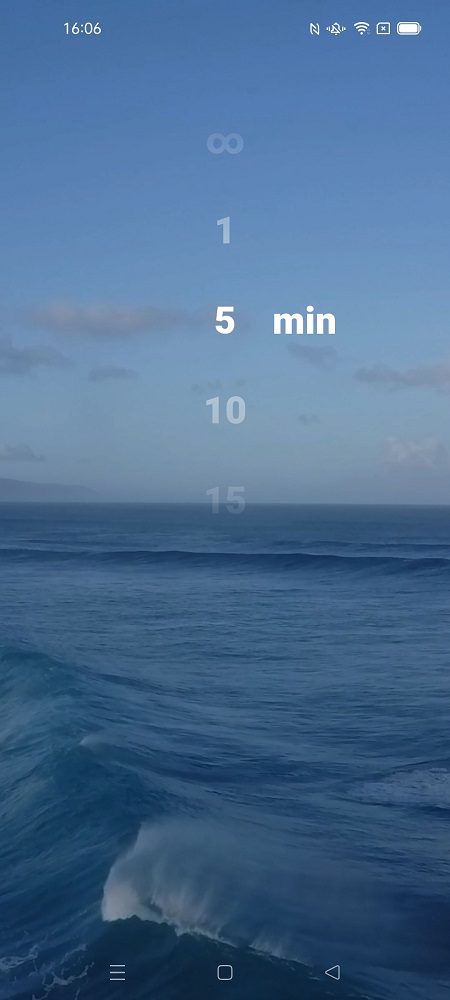Open recent apps from navigation bar
Viewport: 450px width, 1000px height.
[x=117, y=972]
